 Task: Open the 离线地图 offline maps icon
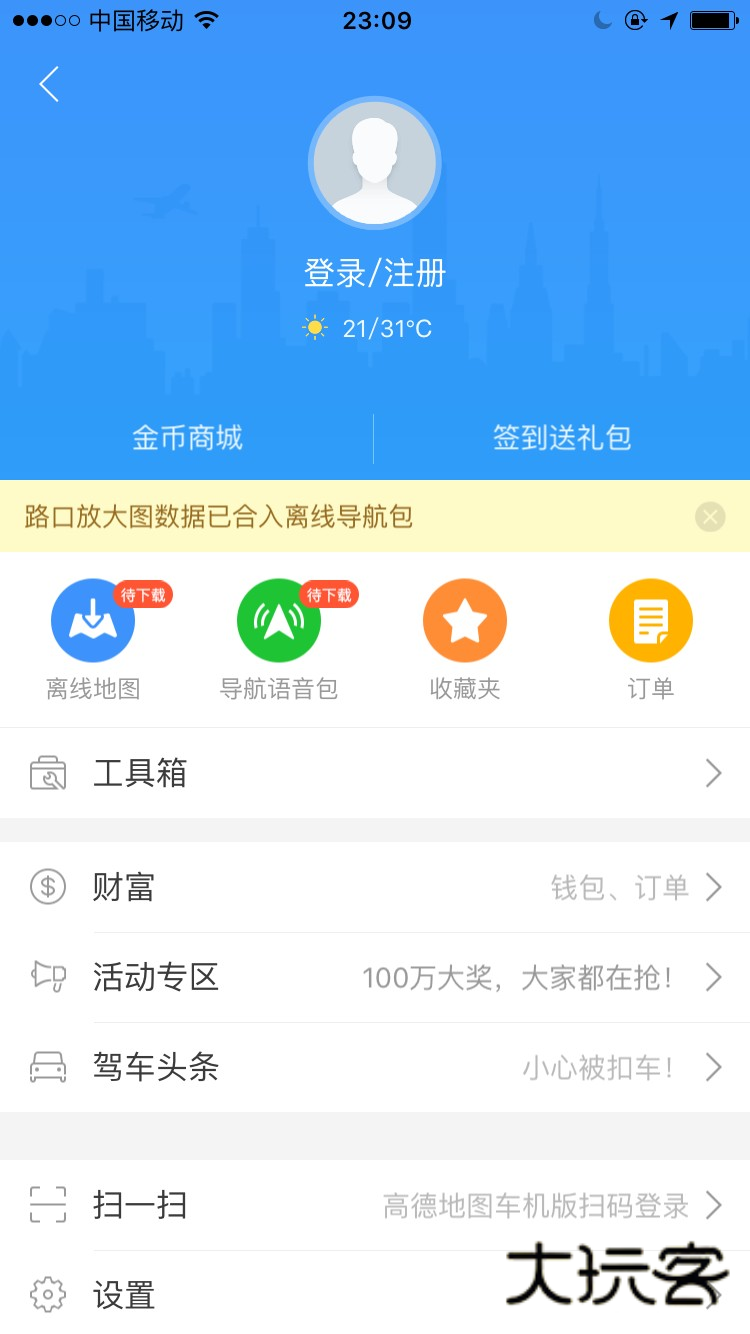(x=92, y=619)
